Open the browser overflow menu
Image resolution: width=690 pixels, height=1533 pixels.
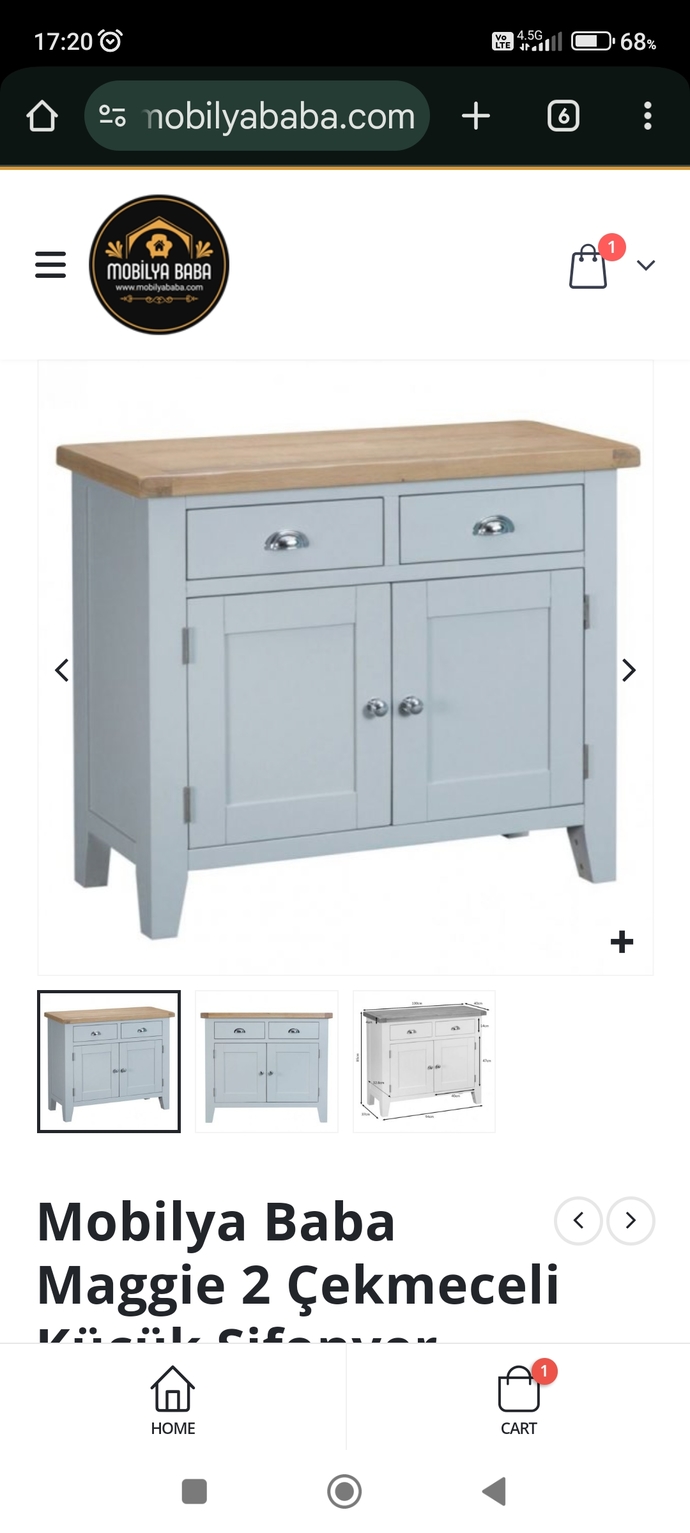(648, 116)
